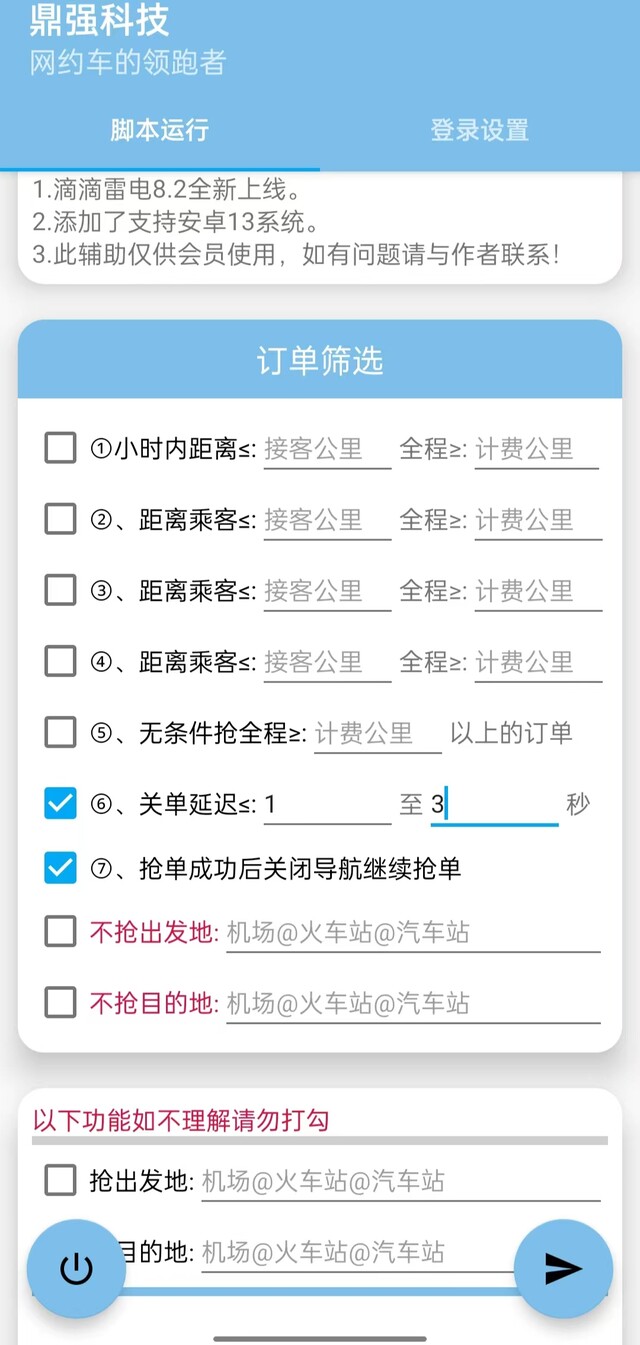Tap the 不抢目的地 location text field
The image size is (640, 1345).
tap(413, 1003)
